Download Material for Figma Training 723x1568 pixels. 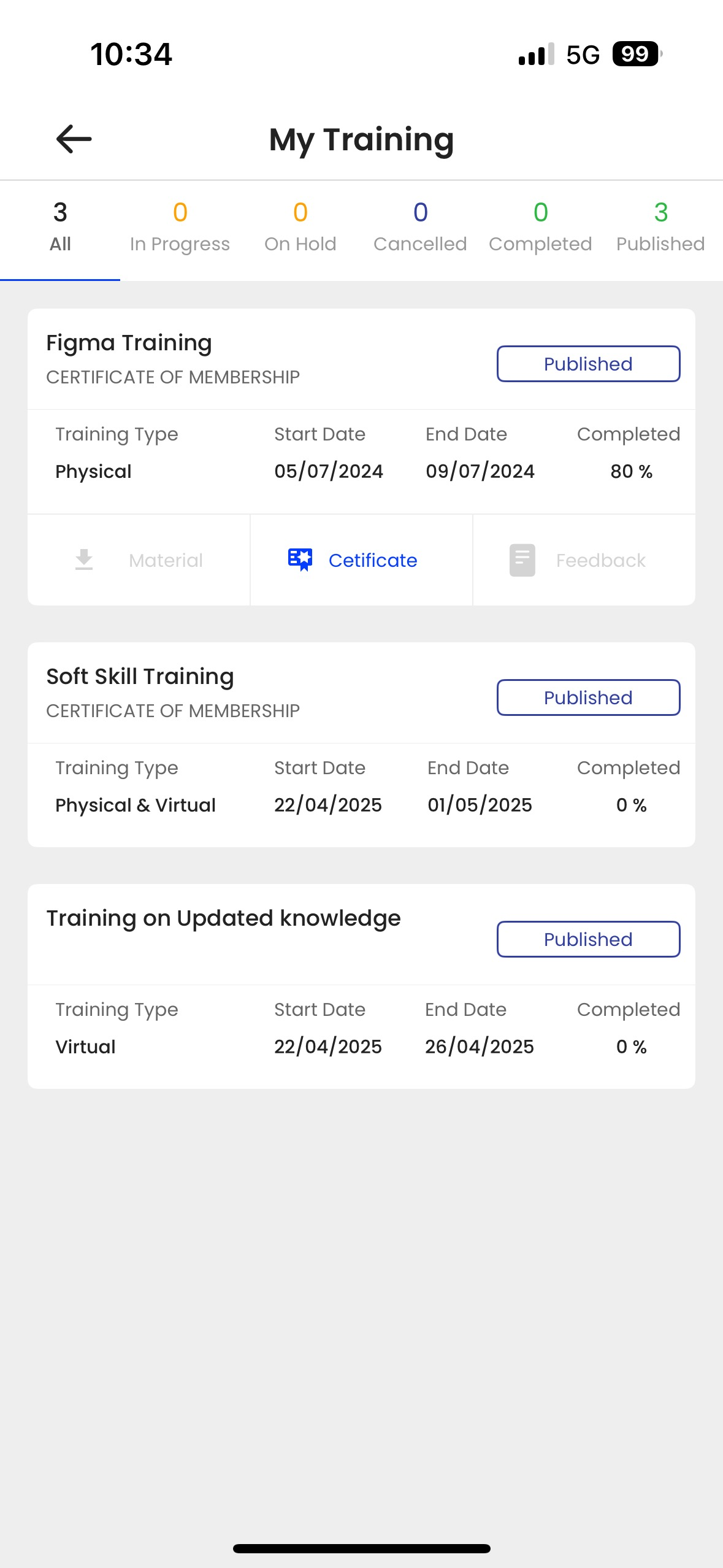pyautogui.click(x=139, y=560)
